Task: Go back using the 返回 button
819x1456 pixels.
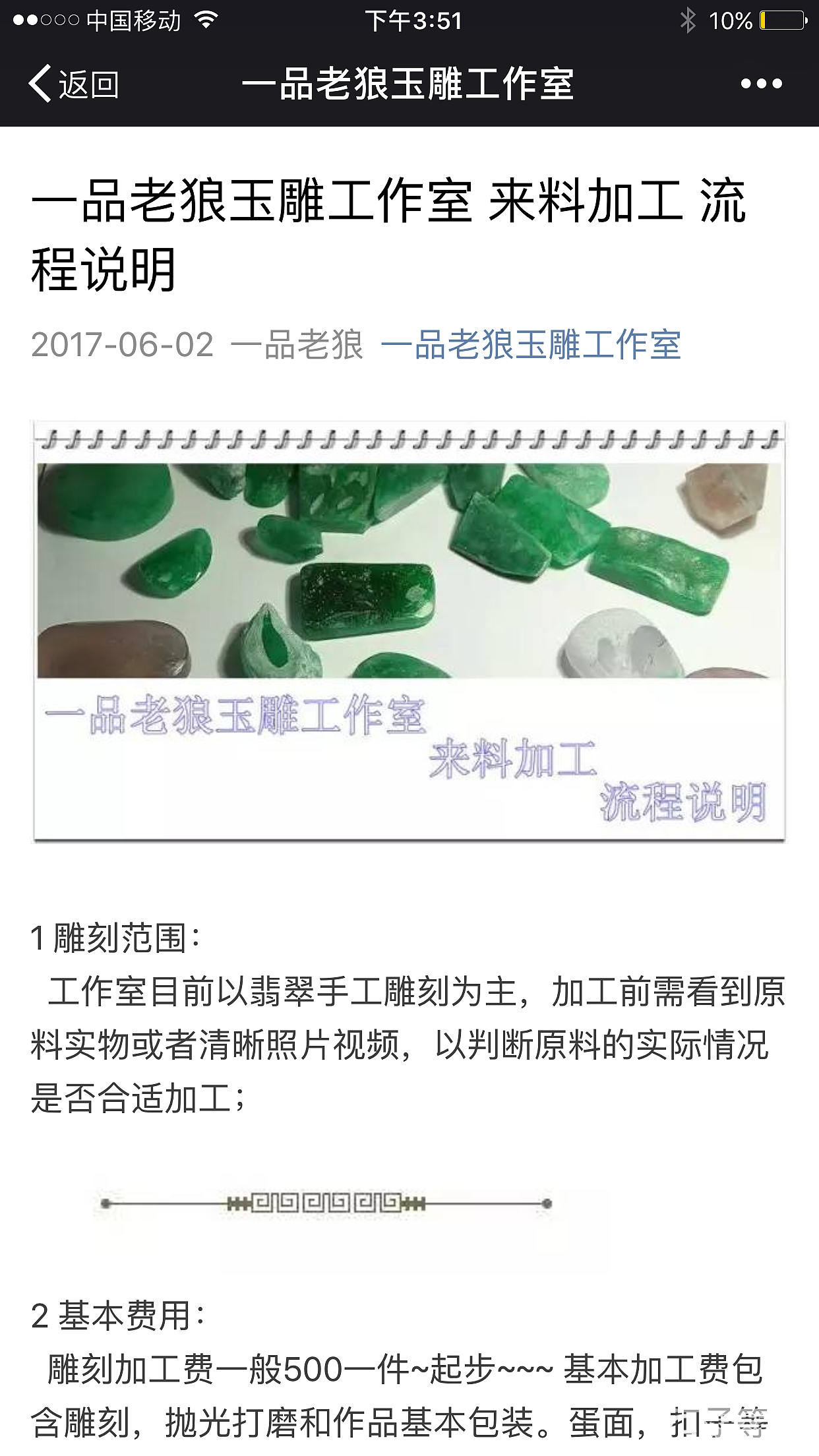Action: (x=74, y=84)
